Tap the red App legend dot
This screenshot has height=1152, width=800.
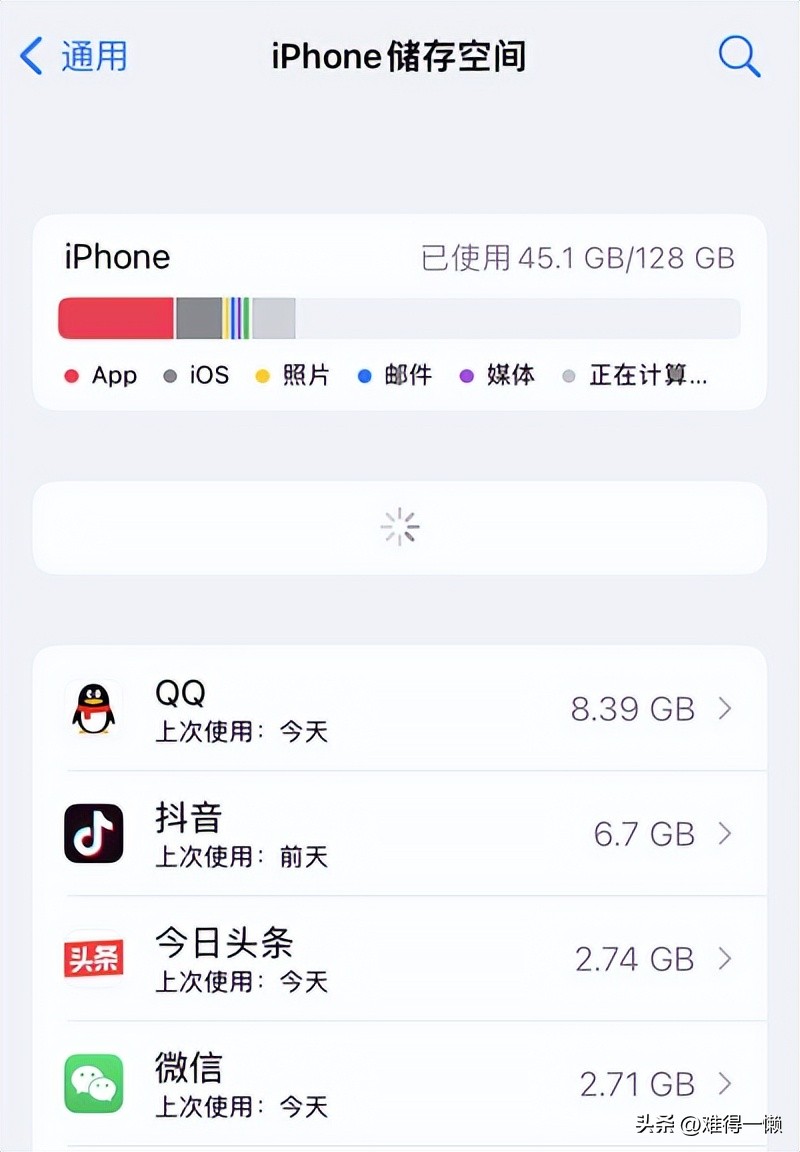[70, 376]
